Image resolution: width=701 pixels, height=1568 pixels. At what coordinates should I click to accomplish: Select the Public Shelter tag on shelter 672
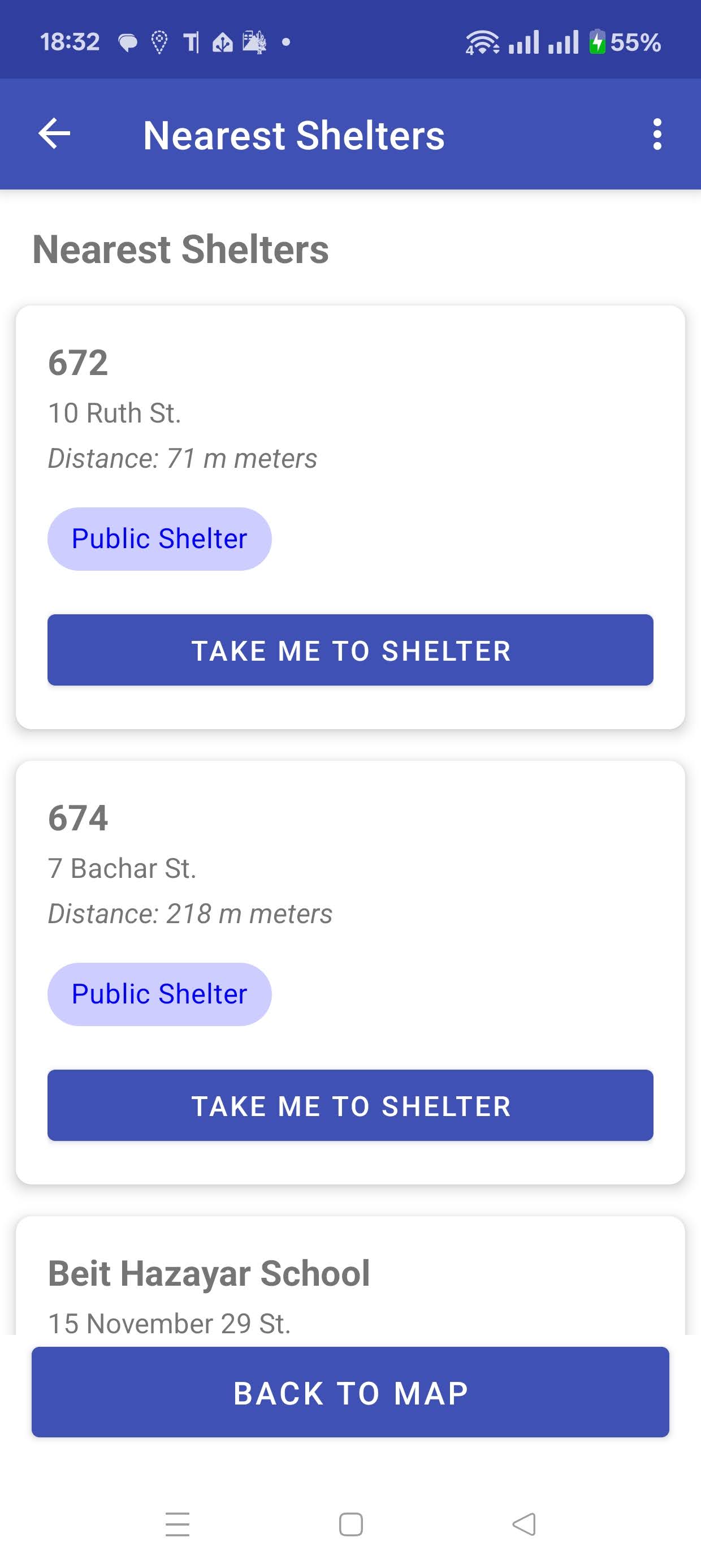pyautogui.click(x=159, y=537)
